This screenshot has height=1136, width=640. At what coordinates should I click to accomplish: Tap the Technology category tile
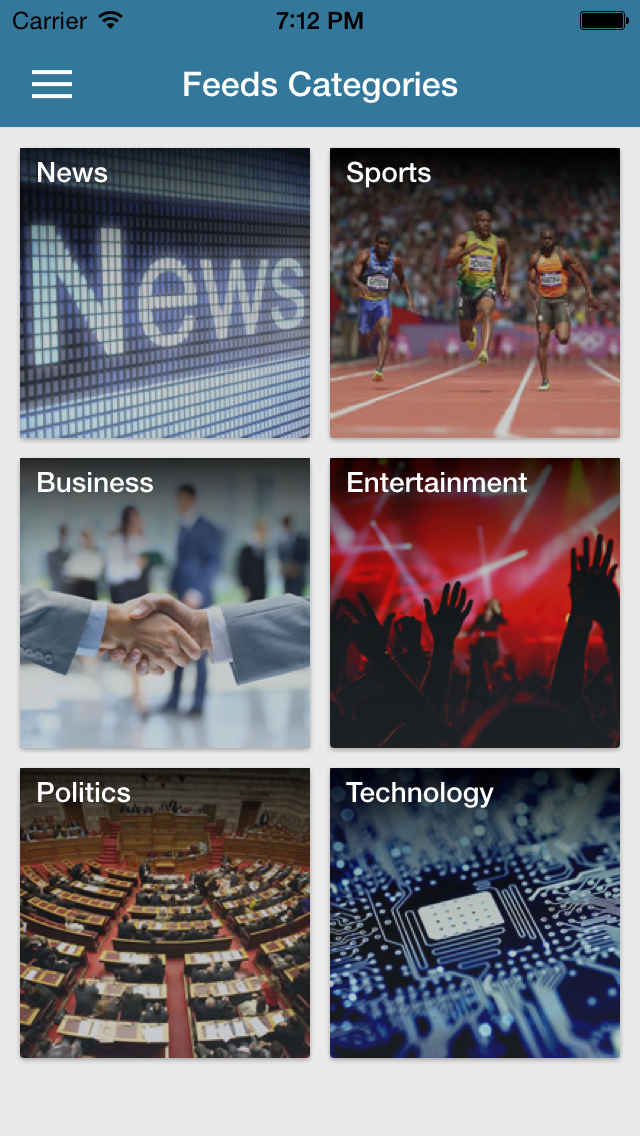click(475, 913)
